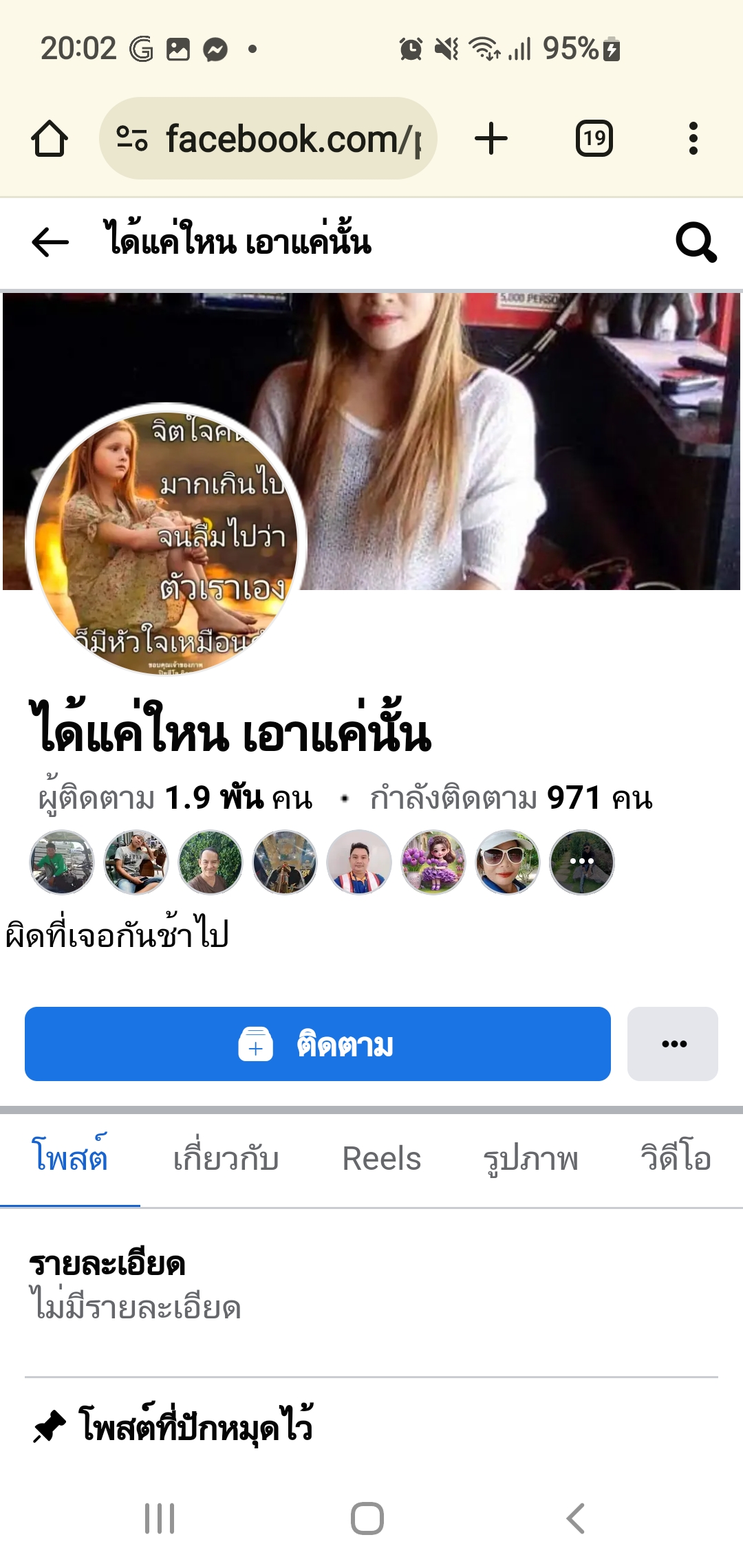Open a new browser tab
743x1568 pixels.
tap(491, 139)
